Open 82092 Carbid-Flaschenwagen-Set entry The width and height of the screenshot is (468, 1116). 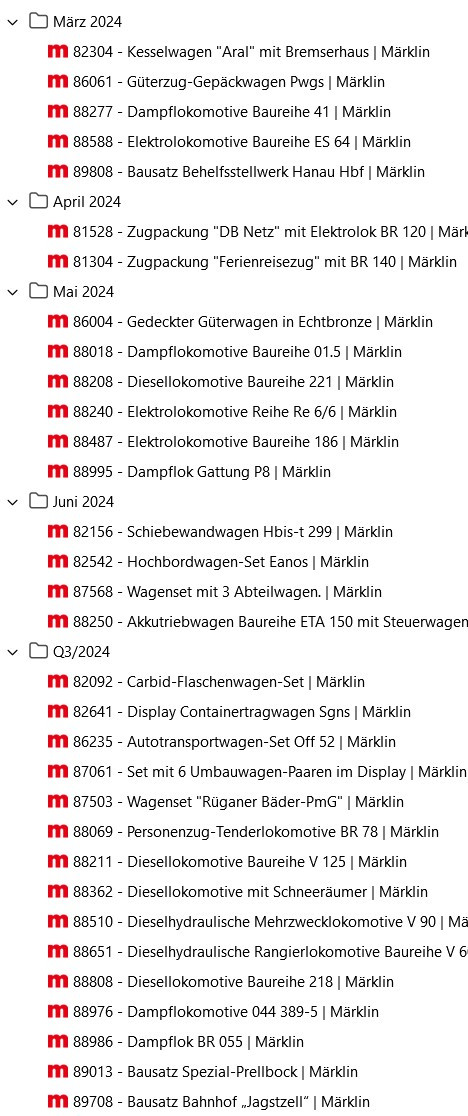[x=206, y=682]
